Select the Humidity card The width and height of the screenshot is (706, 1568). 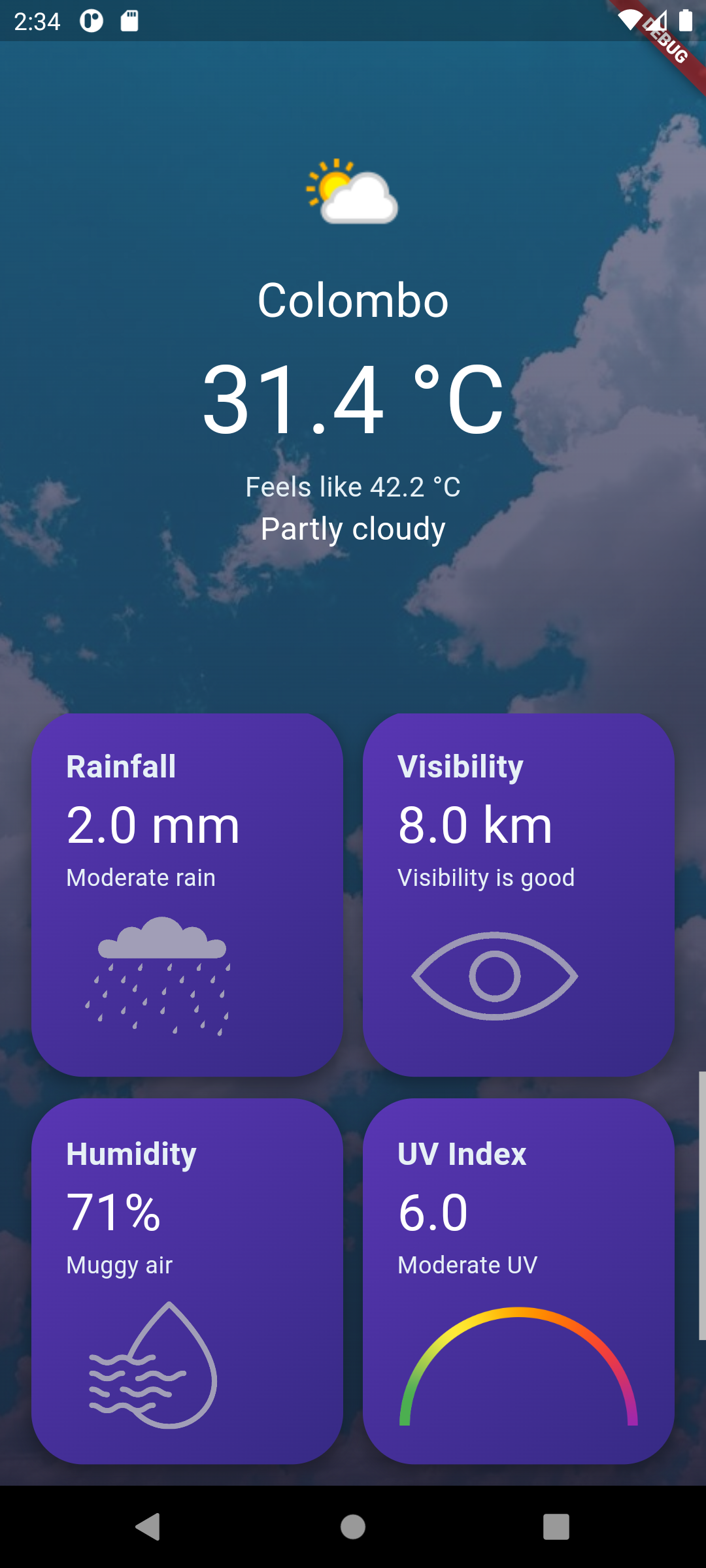tap(187, 1281)
